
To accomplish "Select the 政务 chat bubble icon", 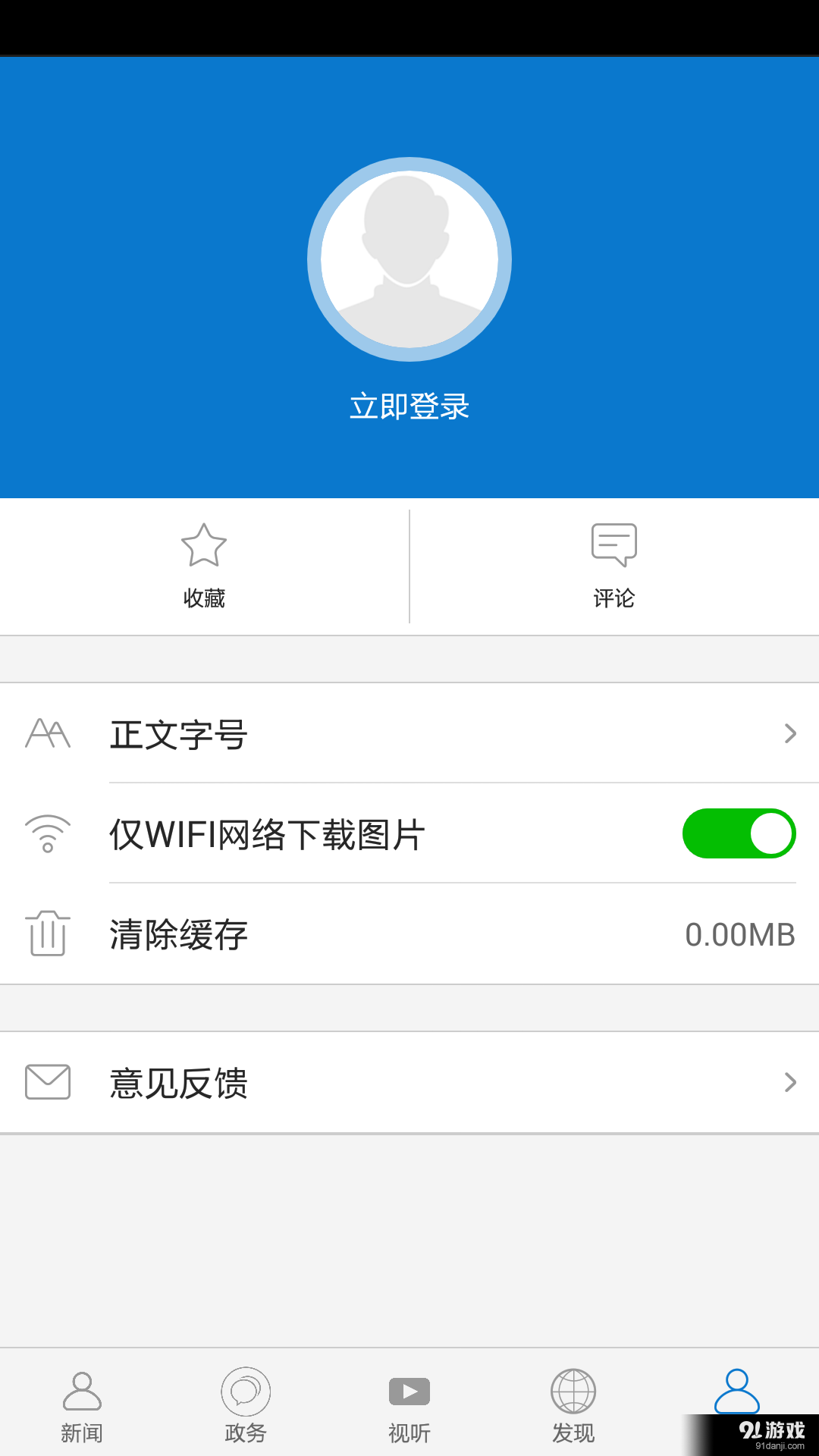I will coord(245,1394).
